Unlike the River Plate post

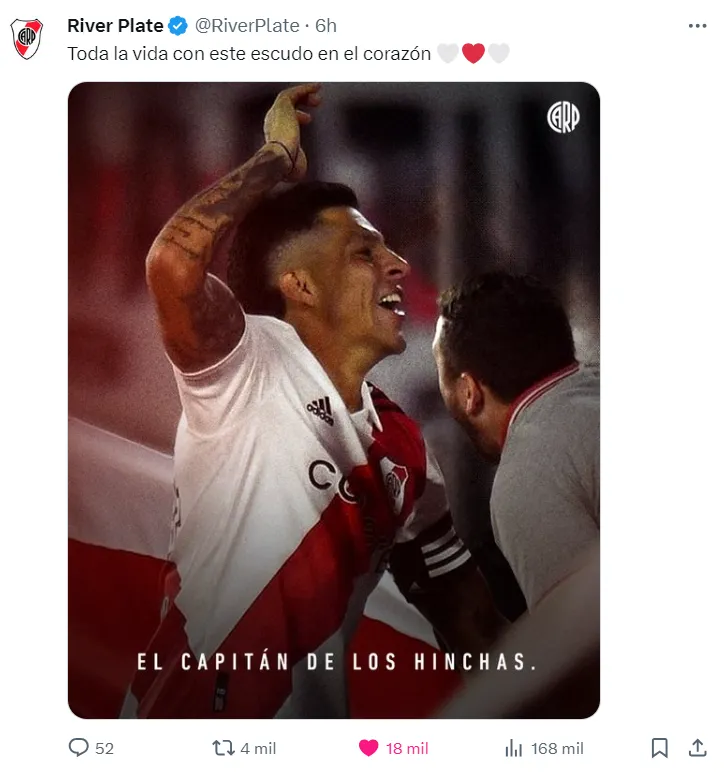pos(369,748)
